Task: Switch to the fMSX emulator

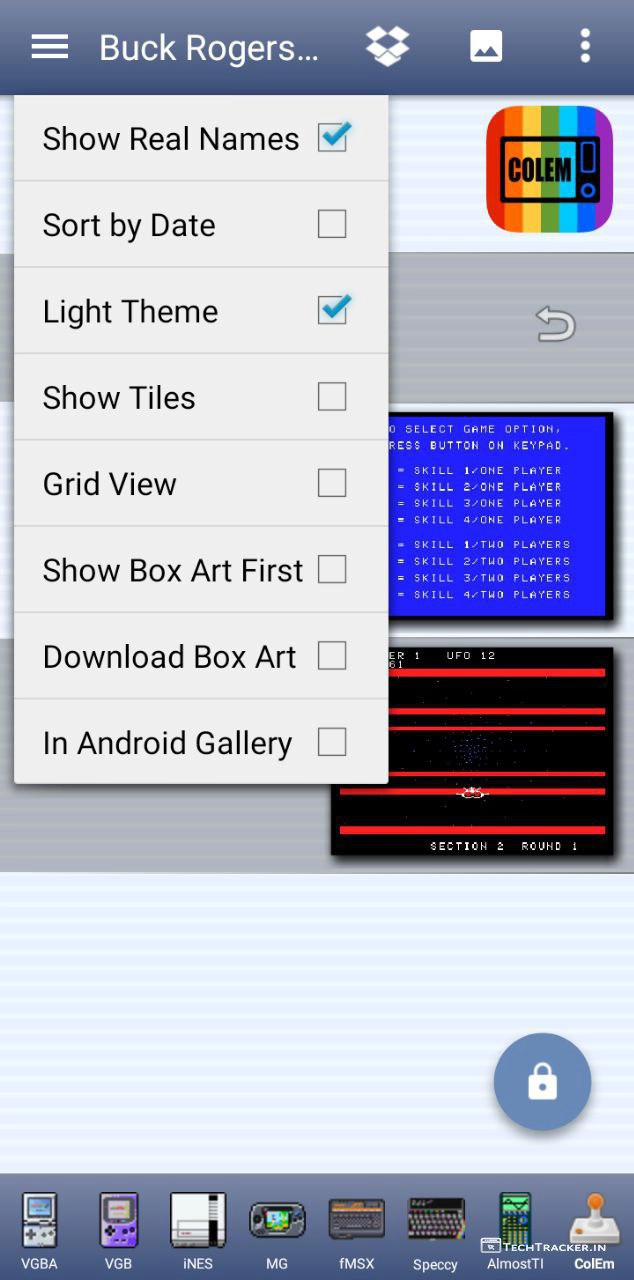Action: point(356,1230)
